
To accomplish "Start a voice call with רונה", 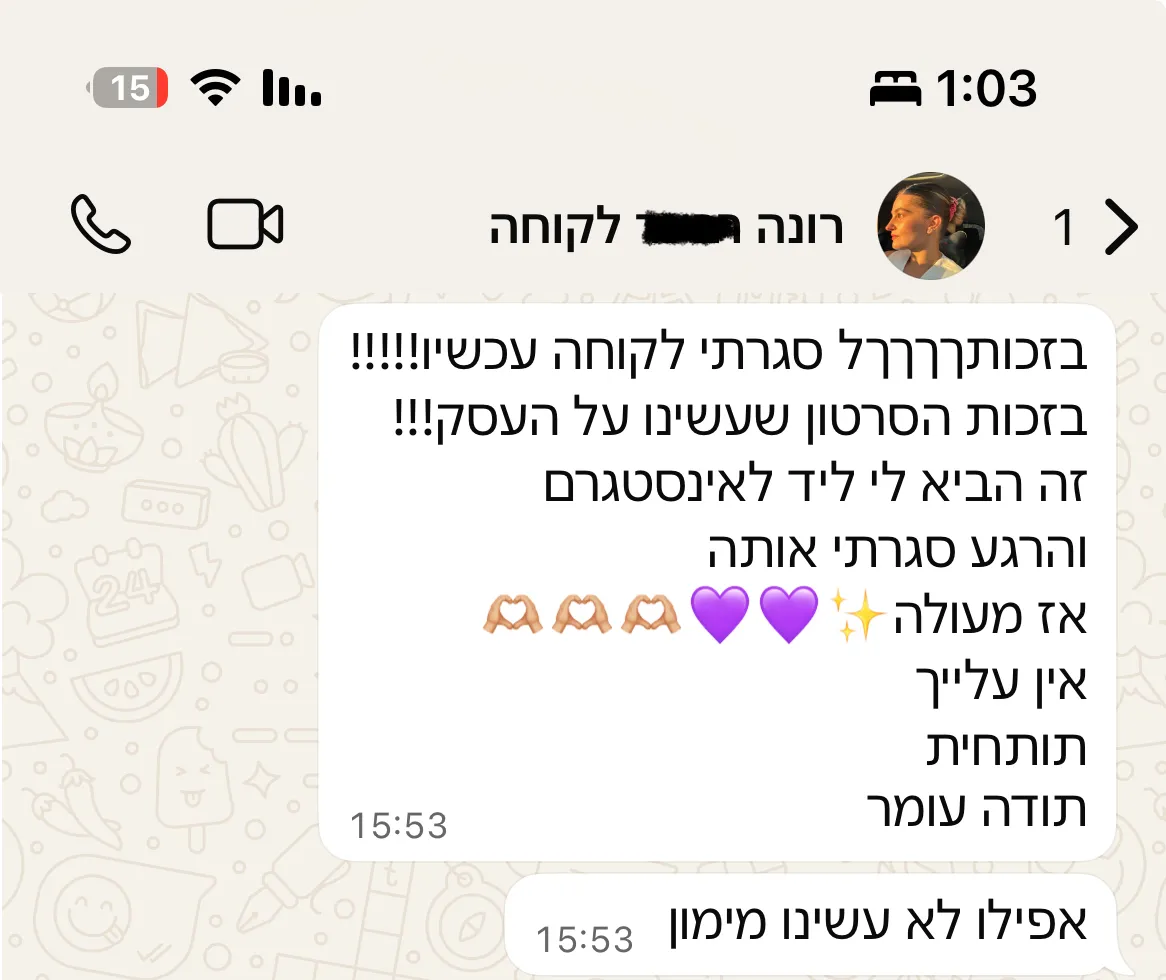I will (101, 224).
